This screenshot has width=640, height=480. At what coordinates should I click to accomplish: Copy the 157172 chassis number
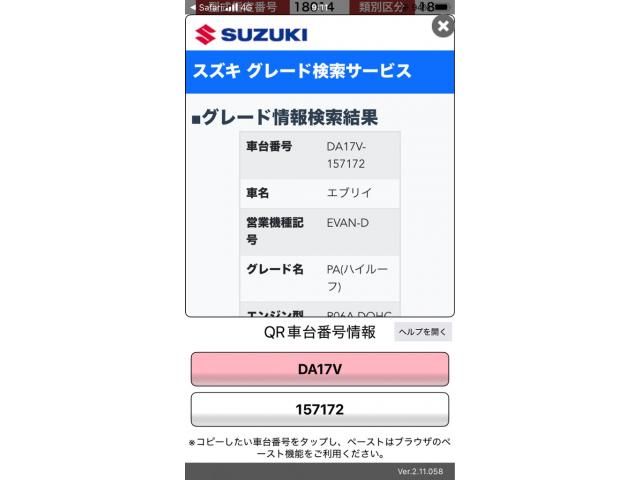point(320,410)
